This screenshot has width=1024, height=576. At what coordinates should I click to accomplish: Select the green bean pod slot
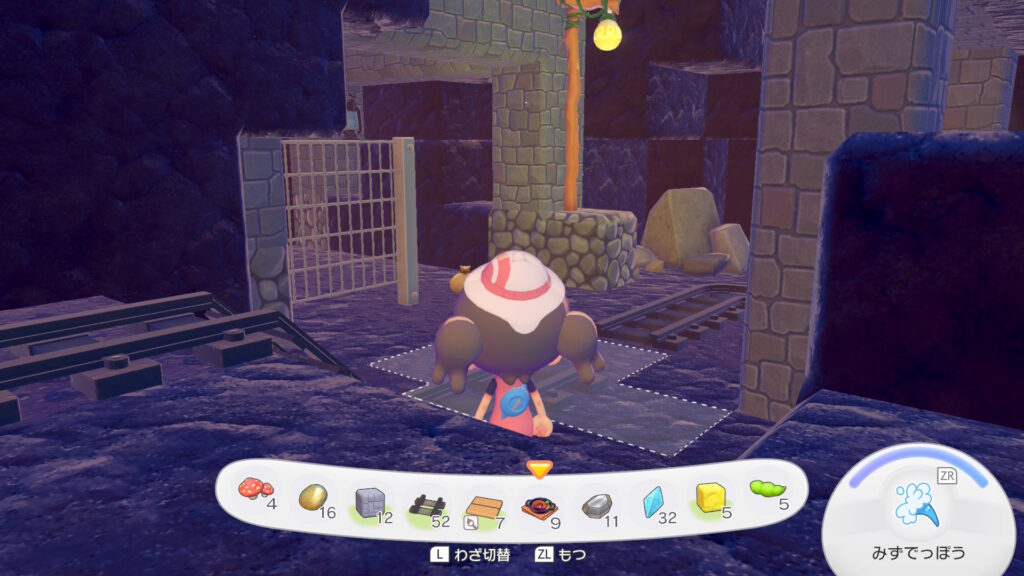point(767,490)
